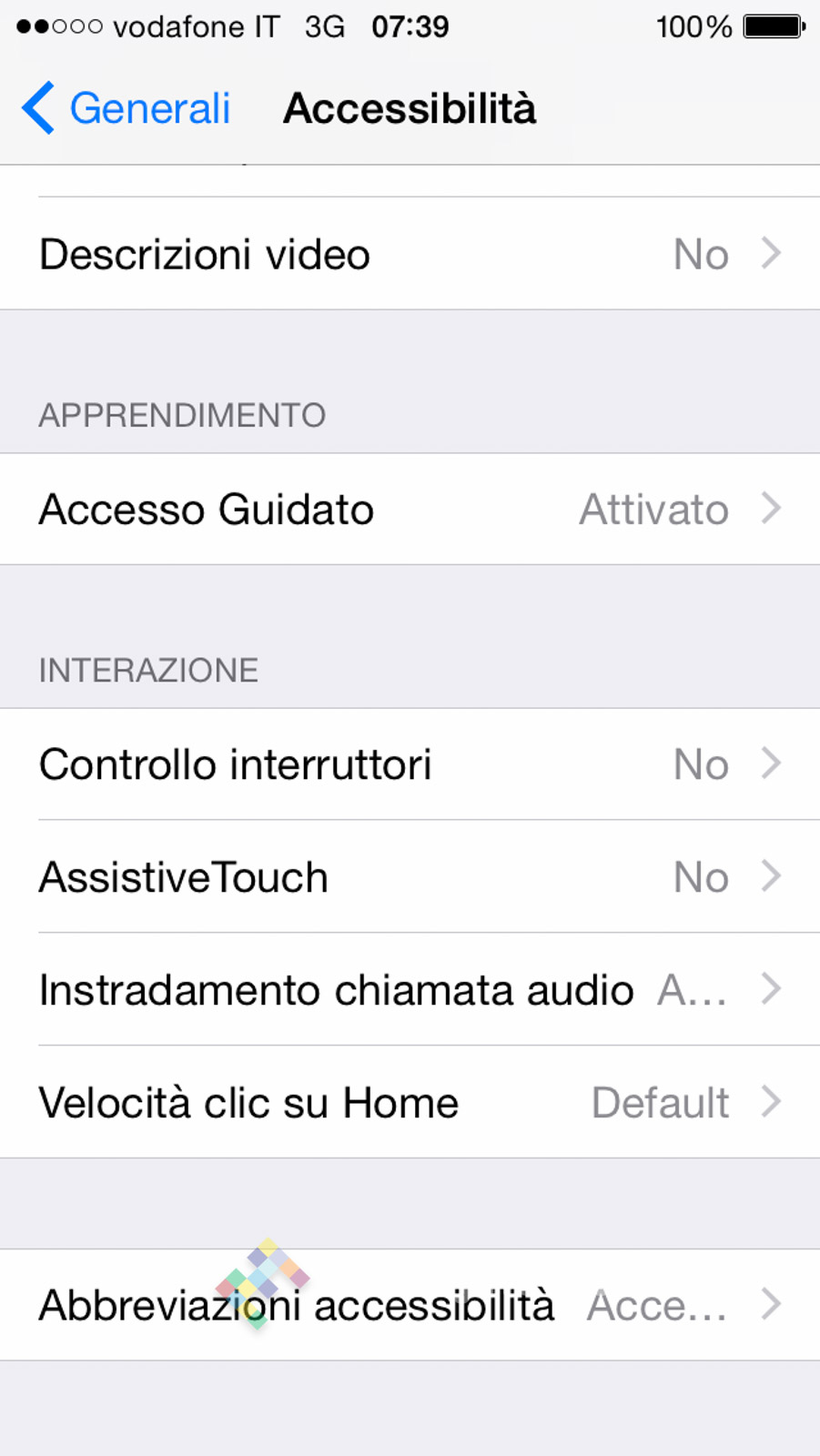
Task: Open AssistiveTouch settings
Action: tap(410, 877)
